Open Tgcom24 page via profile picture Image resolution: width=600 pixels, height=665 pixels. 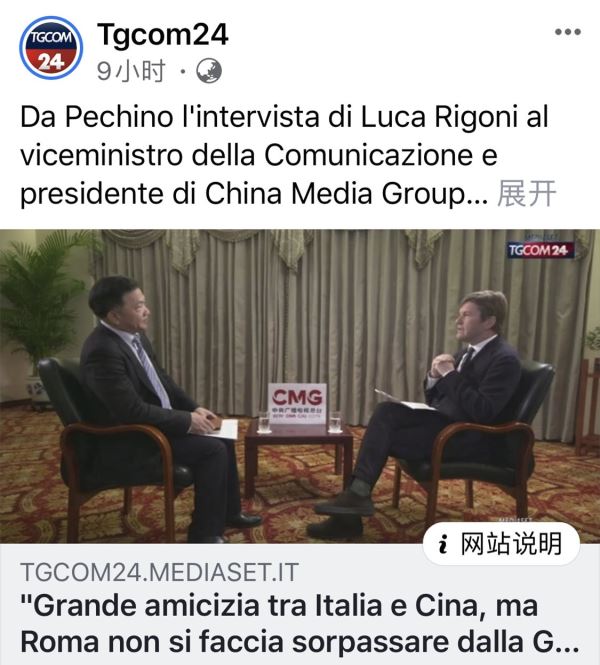(x=50, y=48)
